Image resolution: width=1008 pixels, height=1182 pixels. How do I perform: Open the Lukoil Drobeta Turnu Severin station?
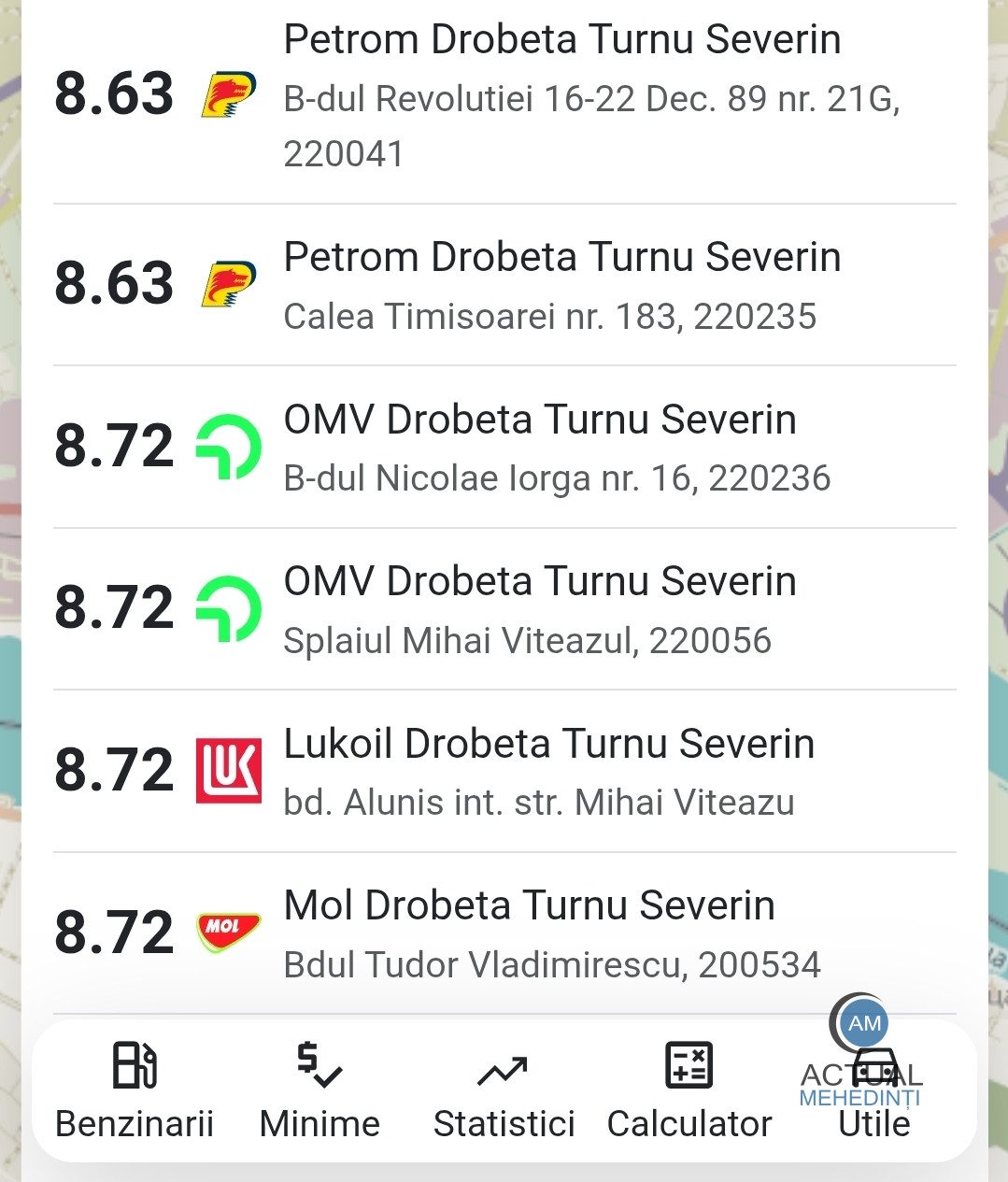click(x=504, y=771)
